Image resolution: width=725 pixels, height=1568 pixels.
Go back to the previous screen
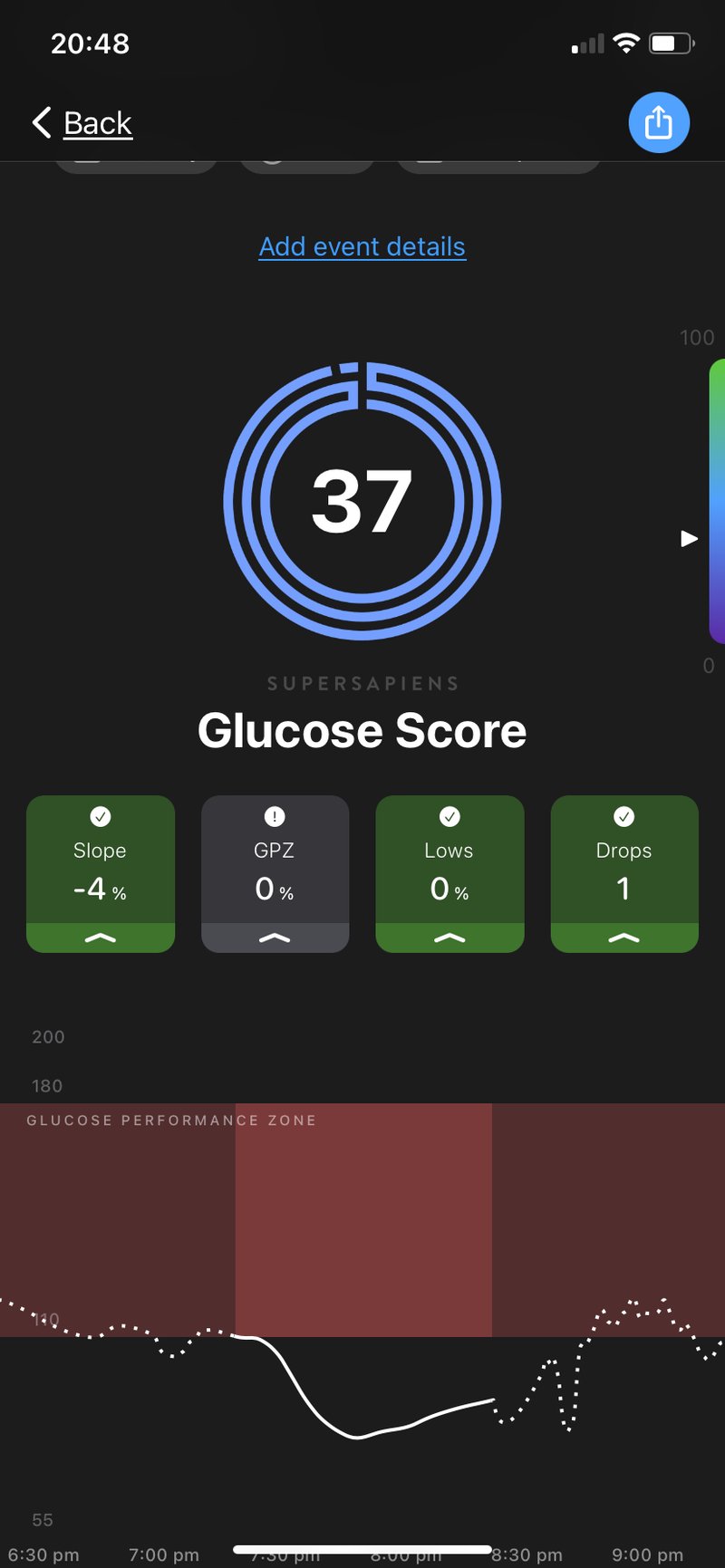[x=82, y=123]
